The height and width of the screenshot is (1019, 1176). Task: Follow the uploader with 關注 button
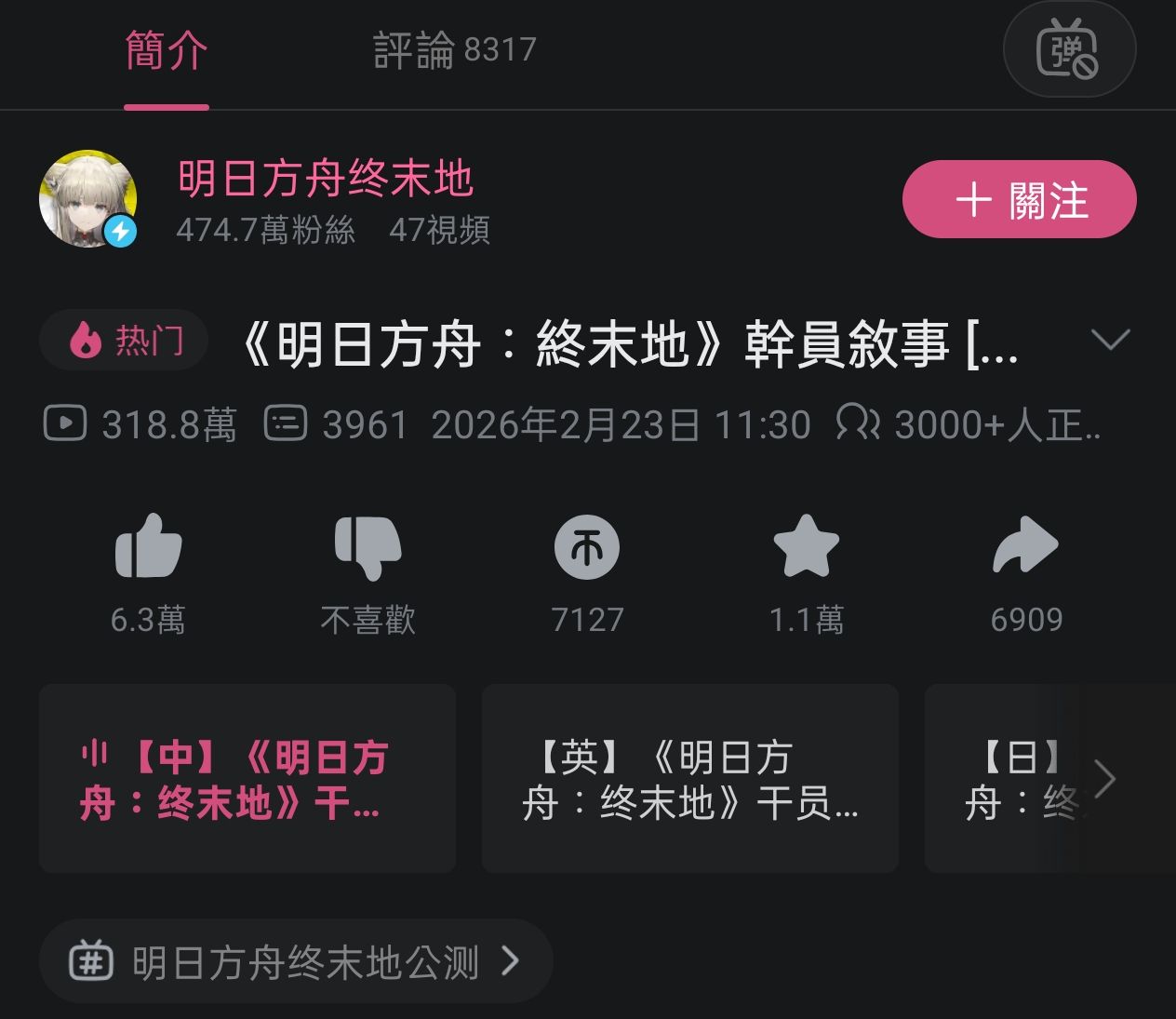(1019, 199)
